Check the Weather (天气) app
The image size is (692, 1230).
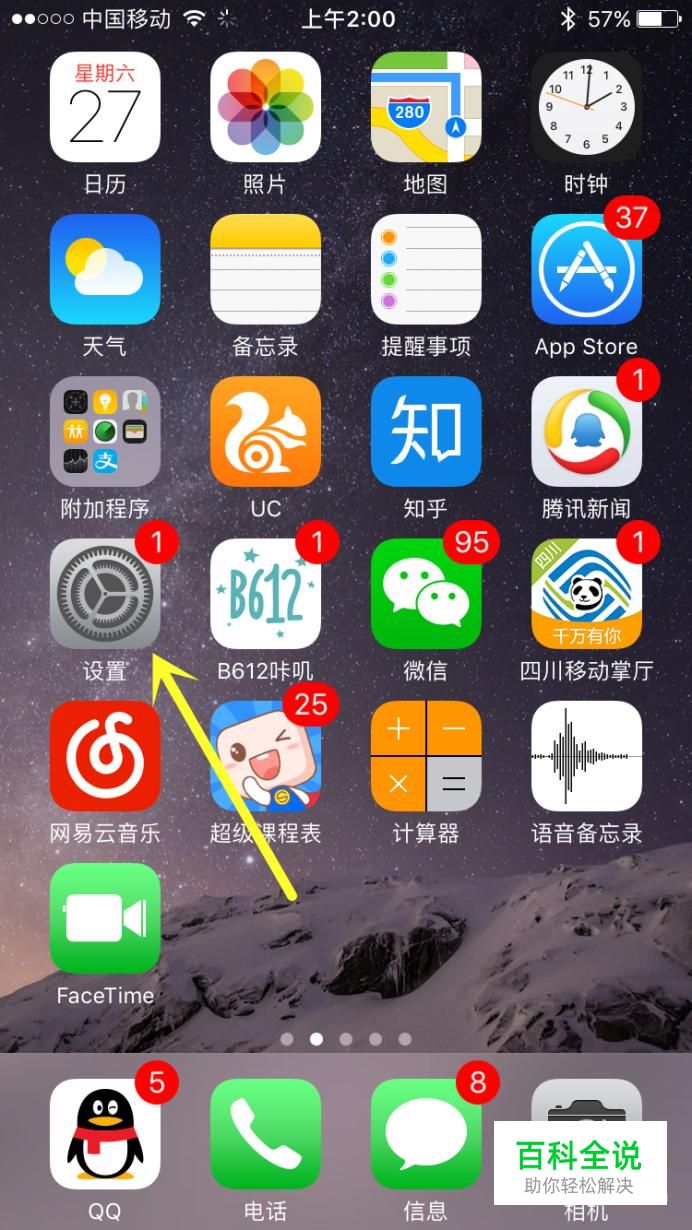[105, 269]
